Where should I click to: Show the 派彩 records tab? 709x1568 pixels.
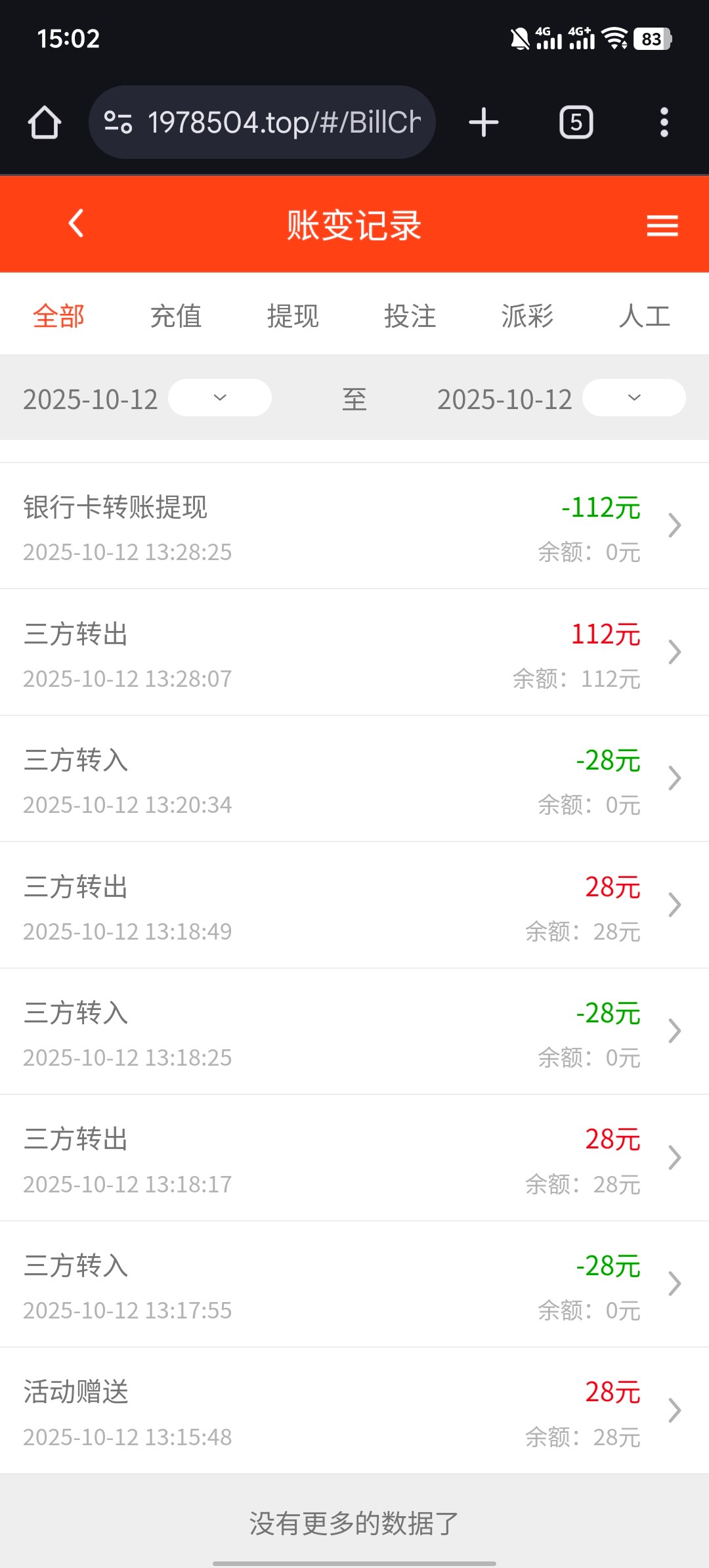[527, 316]
